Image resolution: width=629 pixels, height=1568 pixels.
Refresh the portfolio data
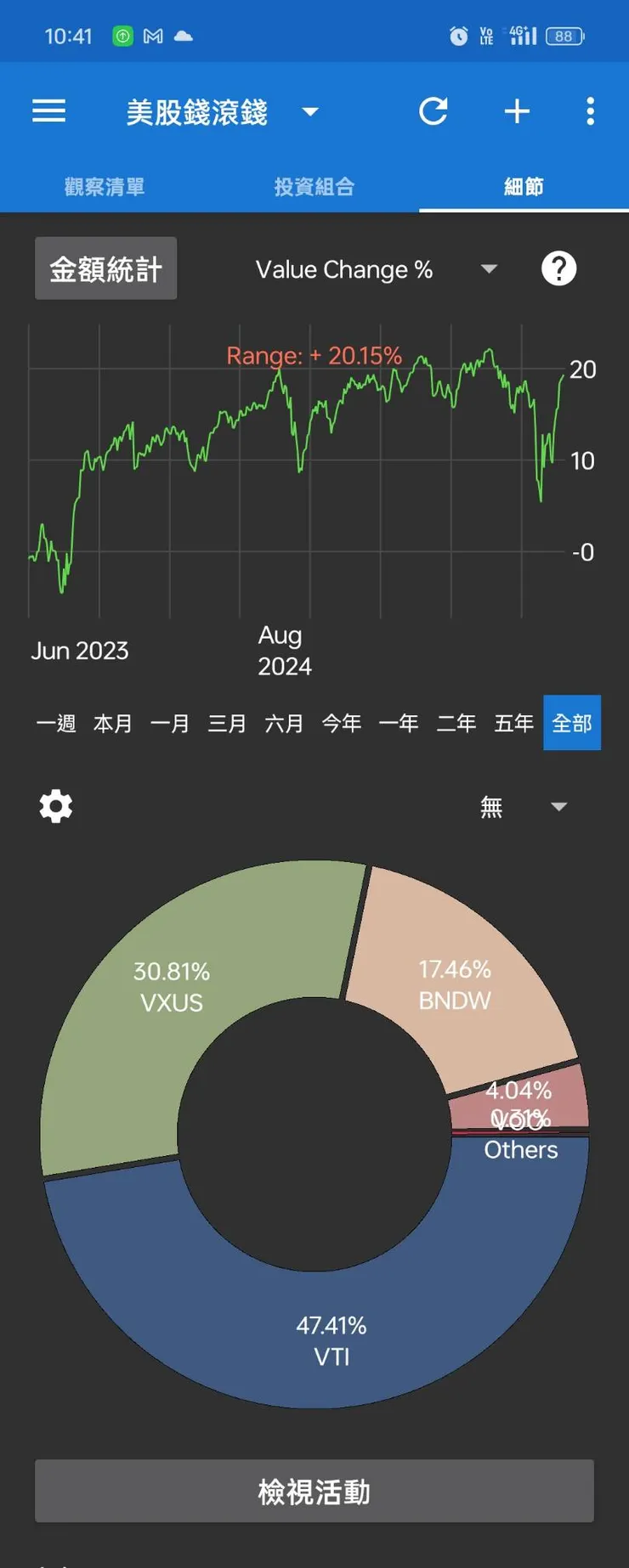point(434,111)
